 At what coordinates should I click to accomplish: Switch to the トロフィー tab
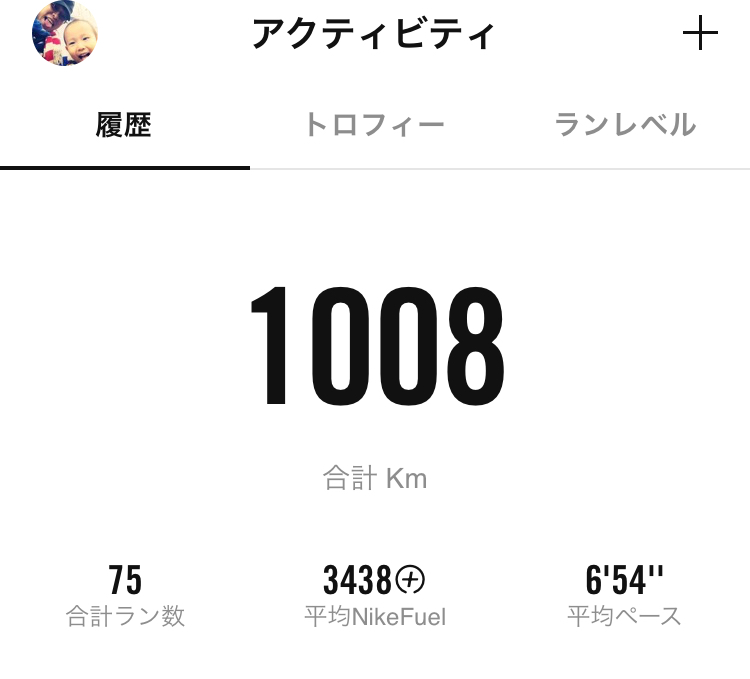(374, 126)
